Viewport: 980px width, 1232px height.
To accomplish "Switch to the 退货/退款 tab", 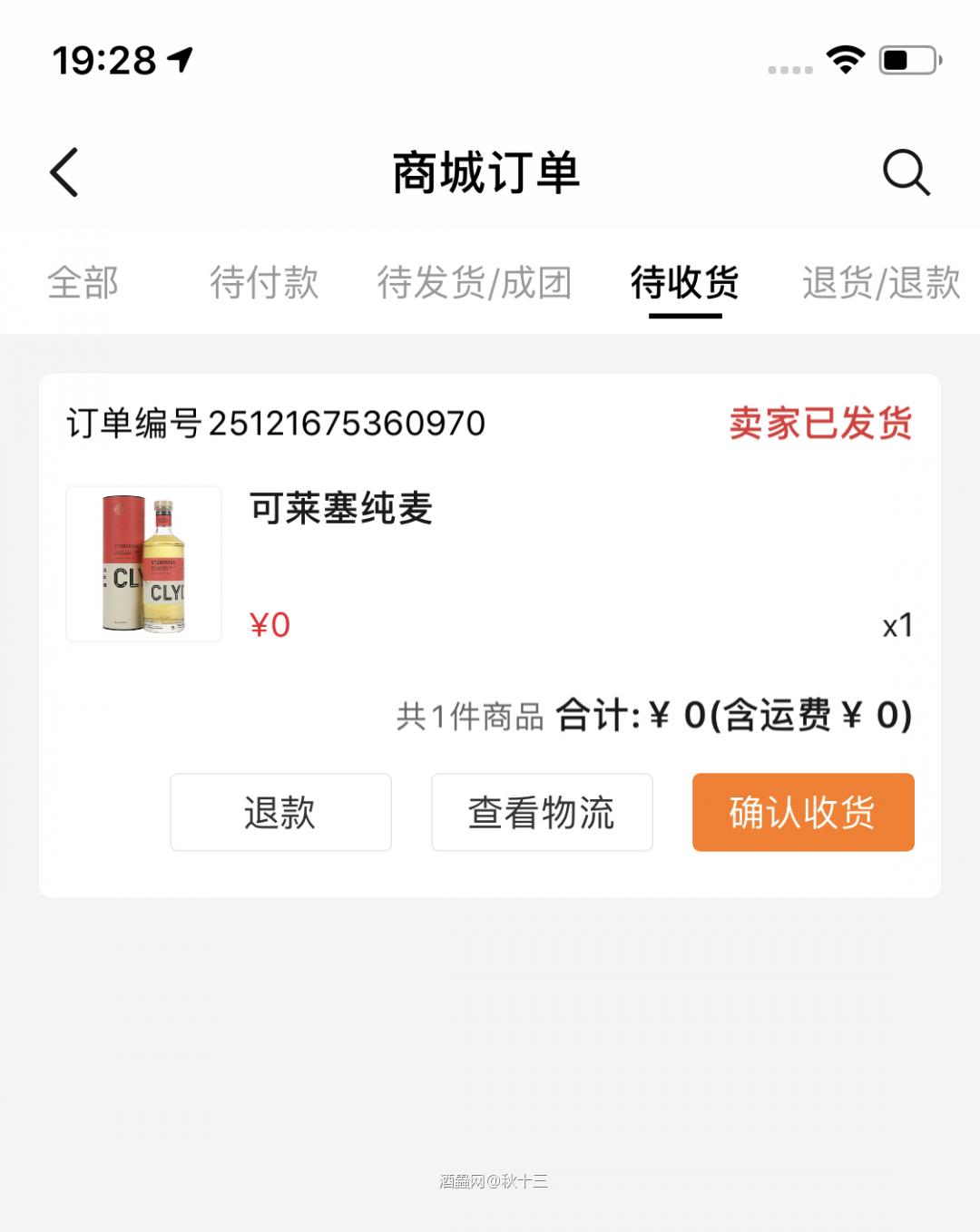I will pos(879,283).
